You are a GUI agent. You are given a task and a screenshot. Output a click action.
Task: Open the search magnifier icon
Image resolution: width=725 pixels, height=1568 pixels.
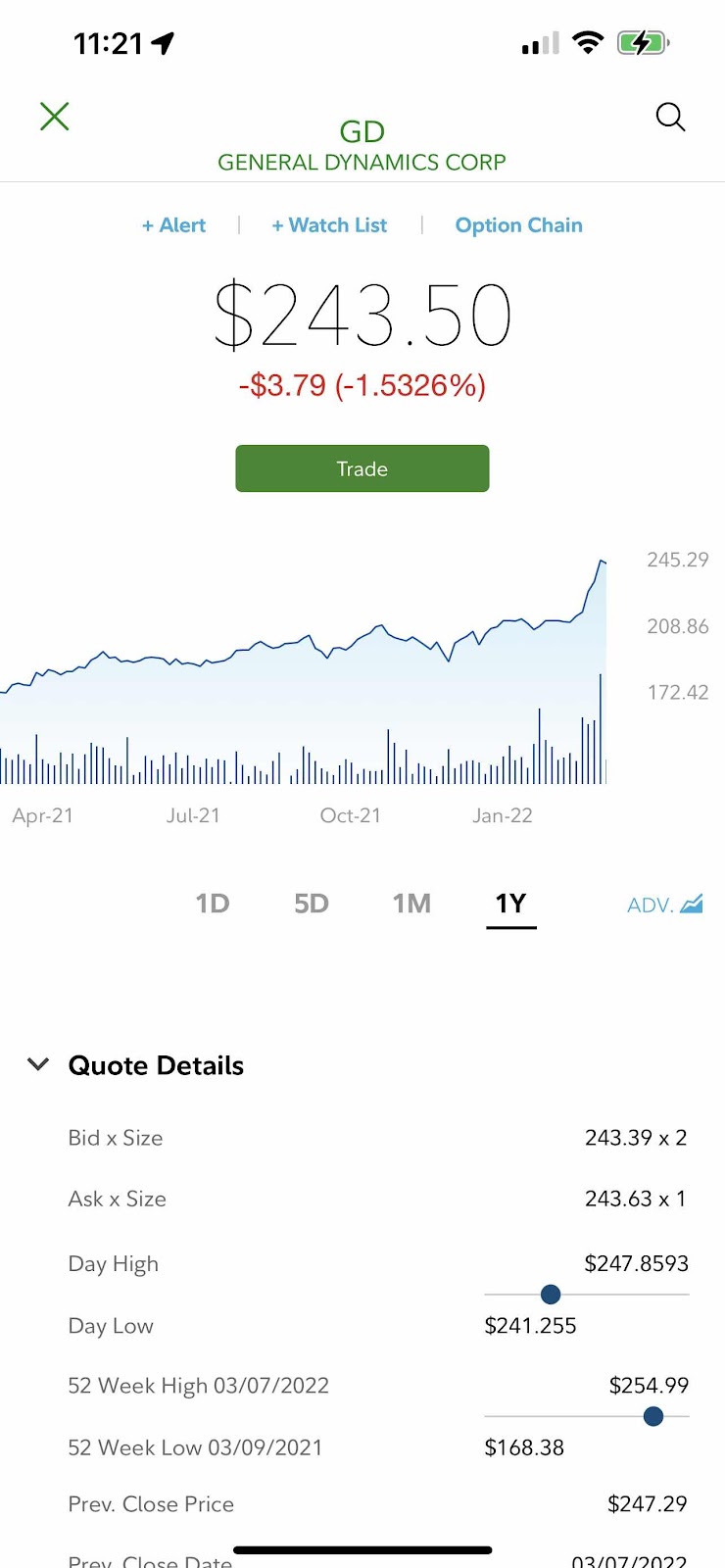coord(670,117)
